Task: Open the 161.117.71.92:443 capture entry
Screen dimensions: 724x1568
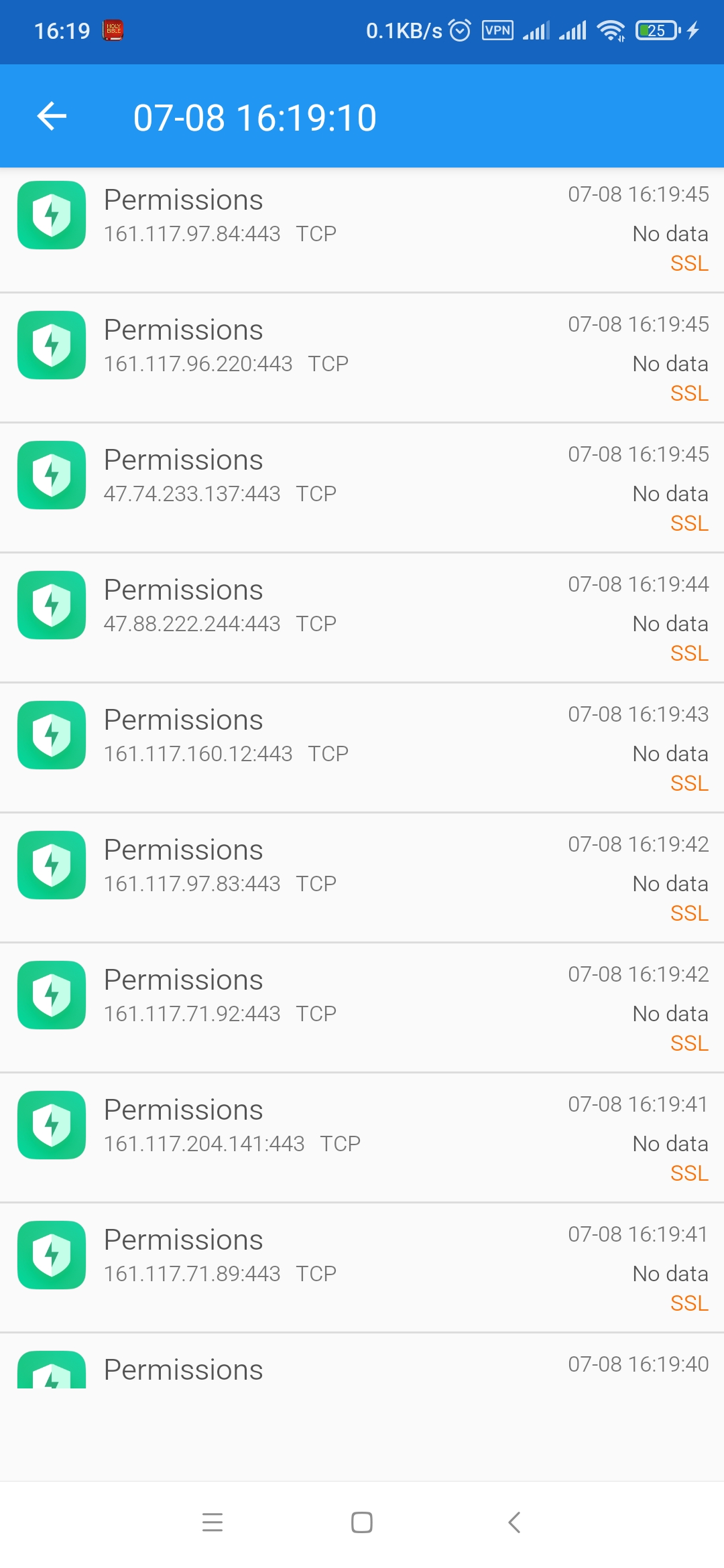Action: click(362, 1008)
